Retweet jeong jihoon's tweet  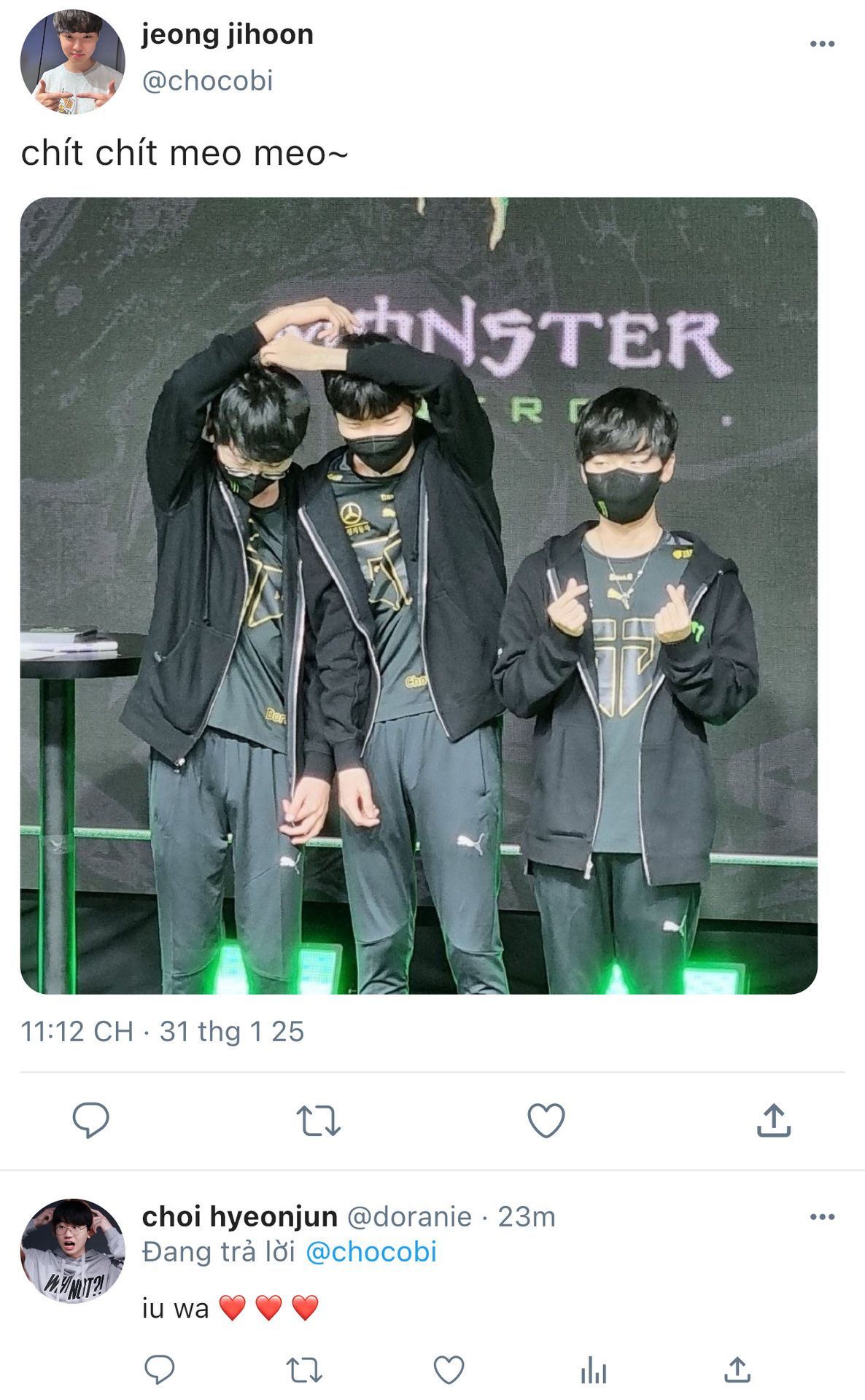coord(318,1120)
